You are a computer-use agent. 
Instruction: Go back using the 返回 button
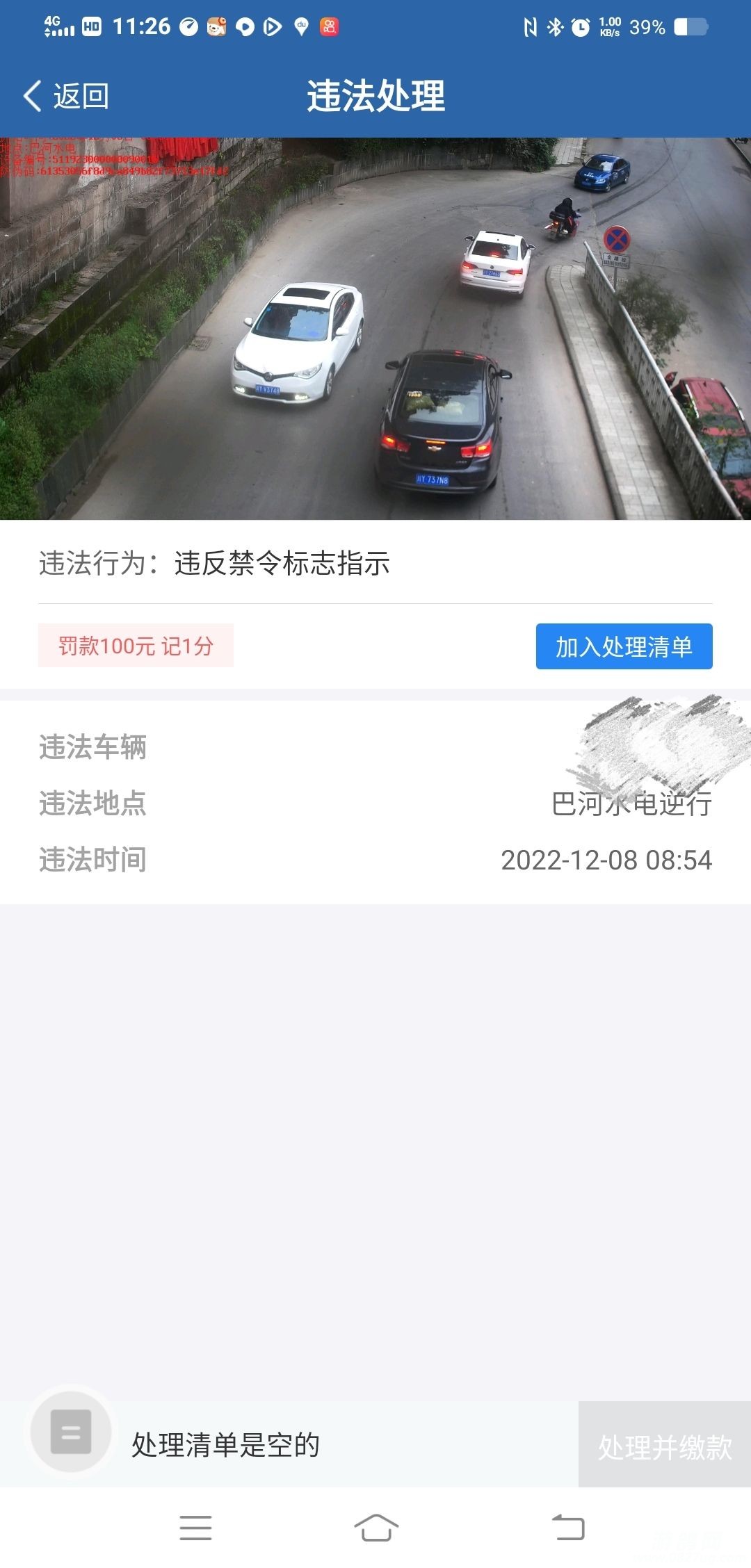67,96
